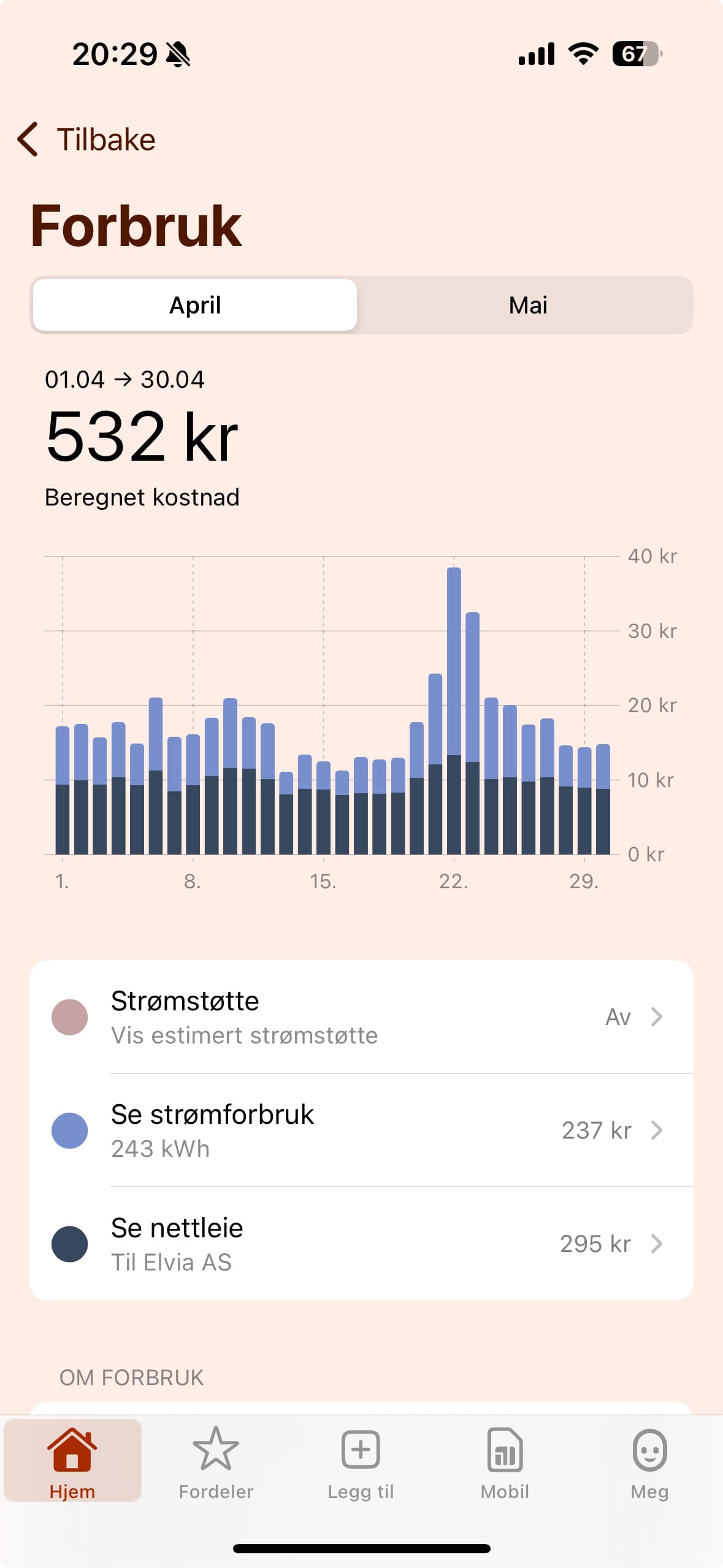723x1568 pixels.
Task: Tap the back arrow icon beside Tilbake
Action: coord(29,139)
